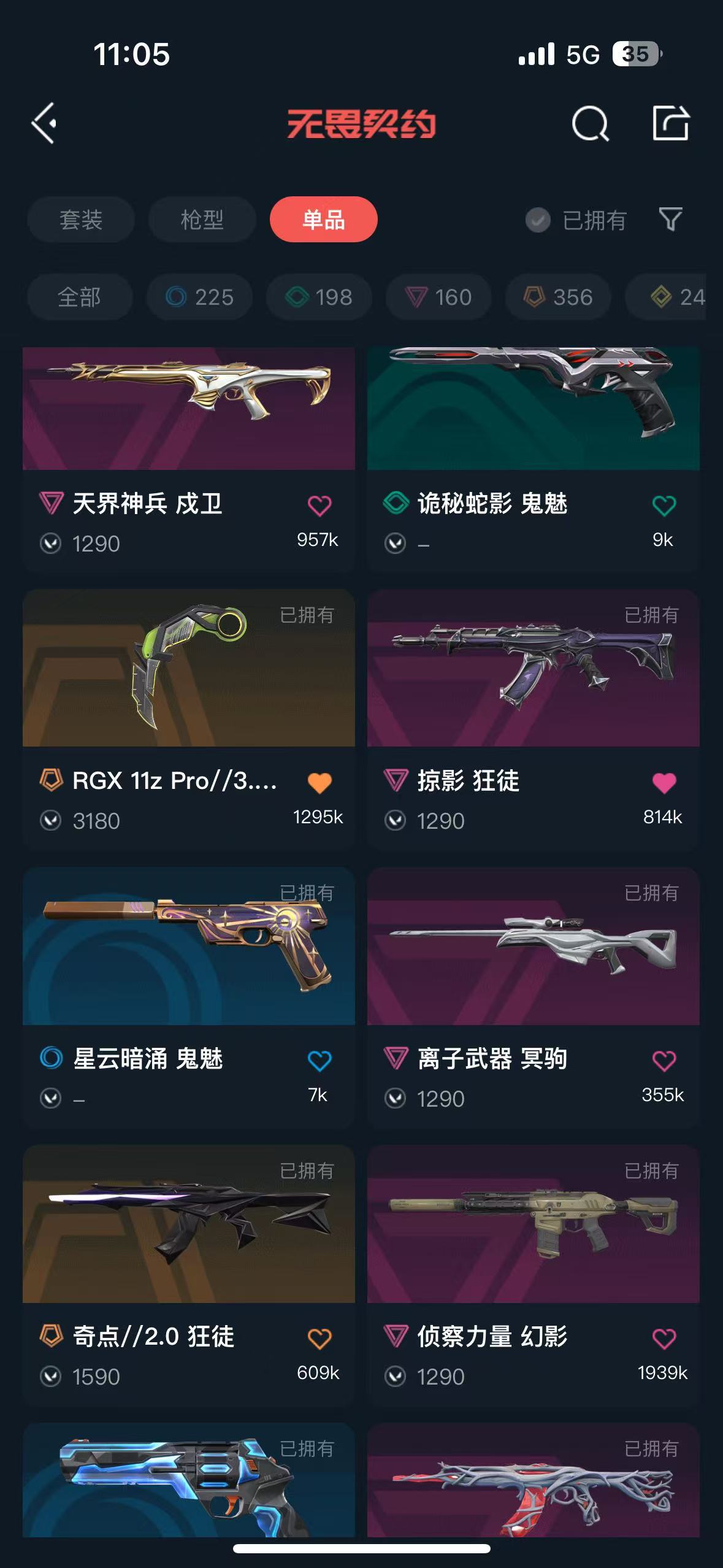Filter by the 225 tier chip
This screenshot has width=723, height=1568.
[199, 298]
